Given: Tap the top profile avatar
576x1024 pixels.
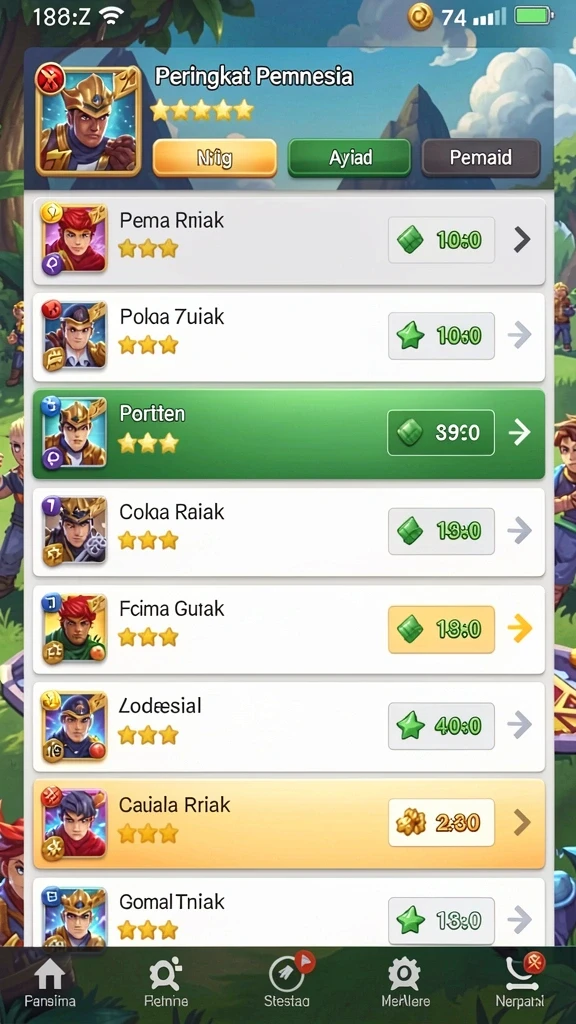Looking at the screenshot, I should [88, 120].
